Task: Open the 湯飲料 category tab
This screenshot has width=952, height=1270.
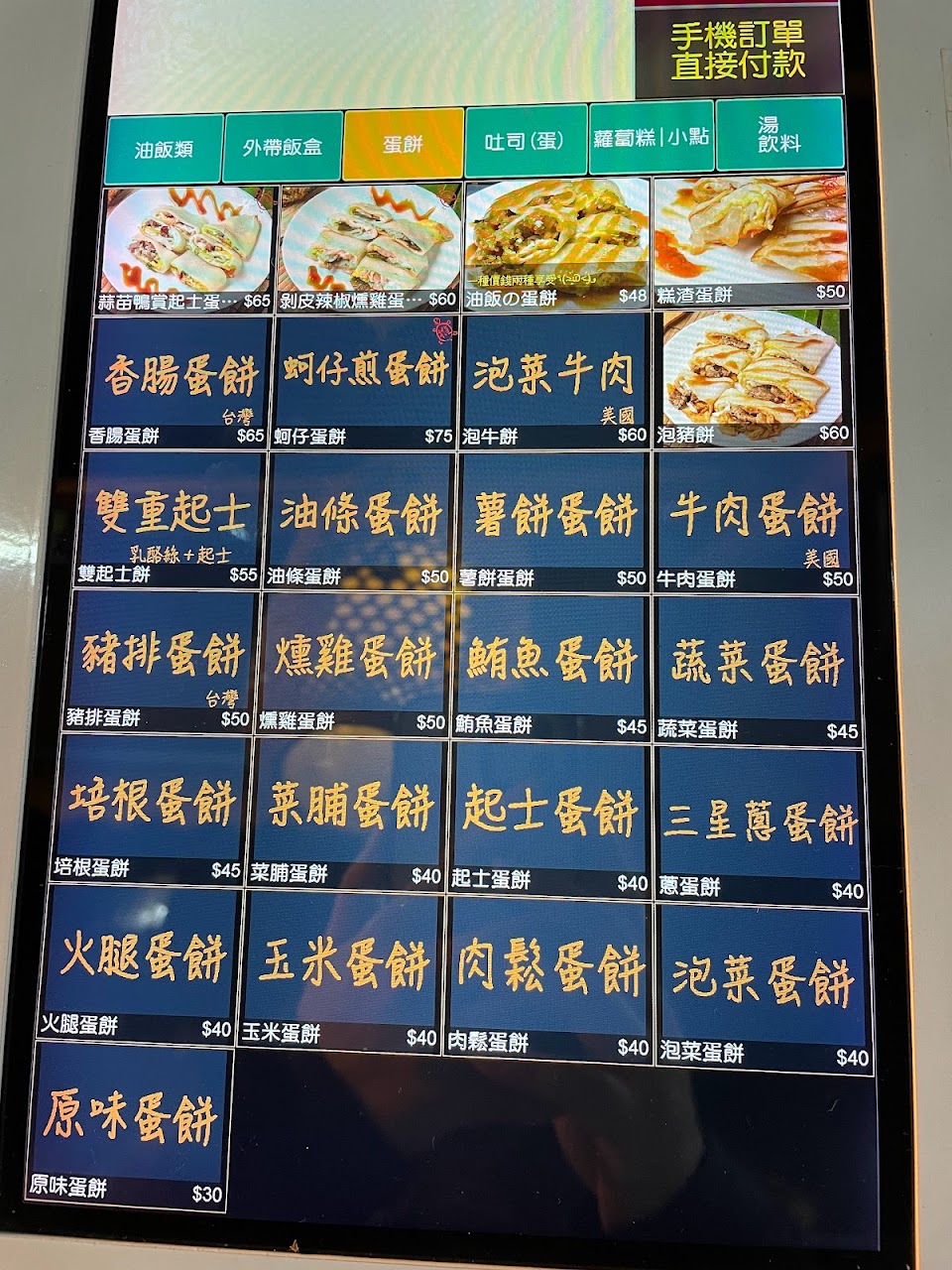Action: pyautogui.click(x=779, y=133)
